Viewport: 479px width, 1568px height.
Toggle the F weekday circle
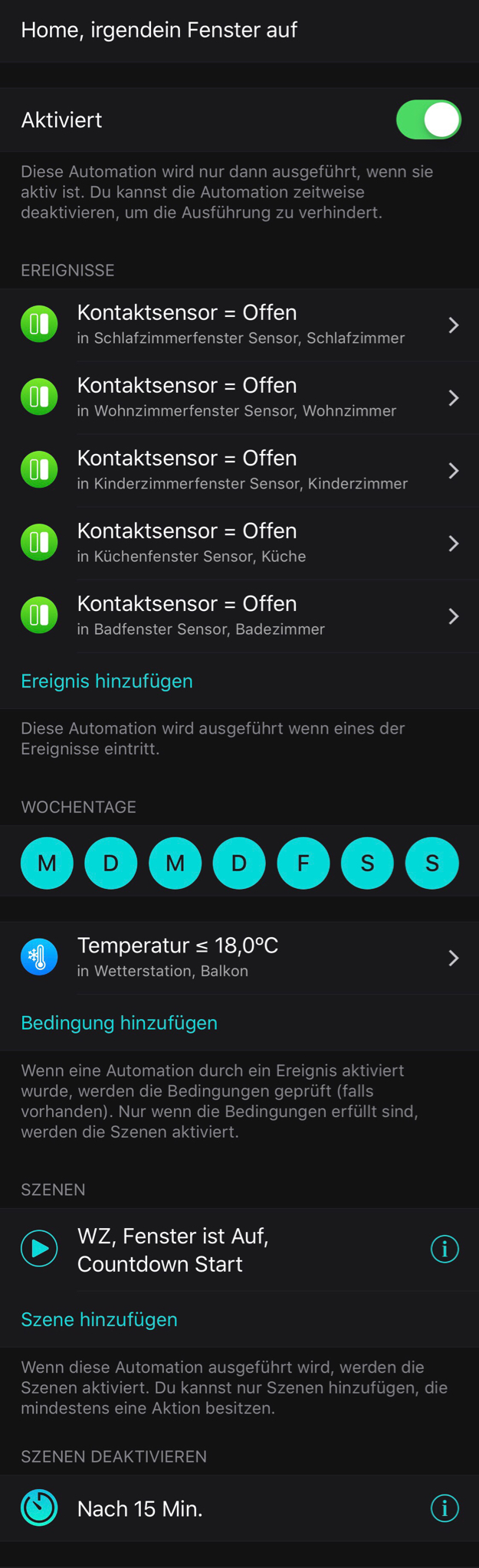[x=303, y=863]
